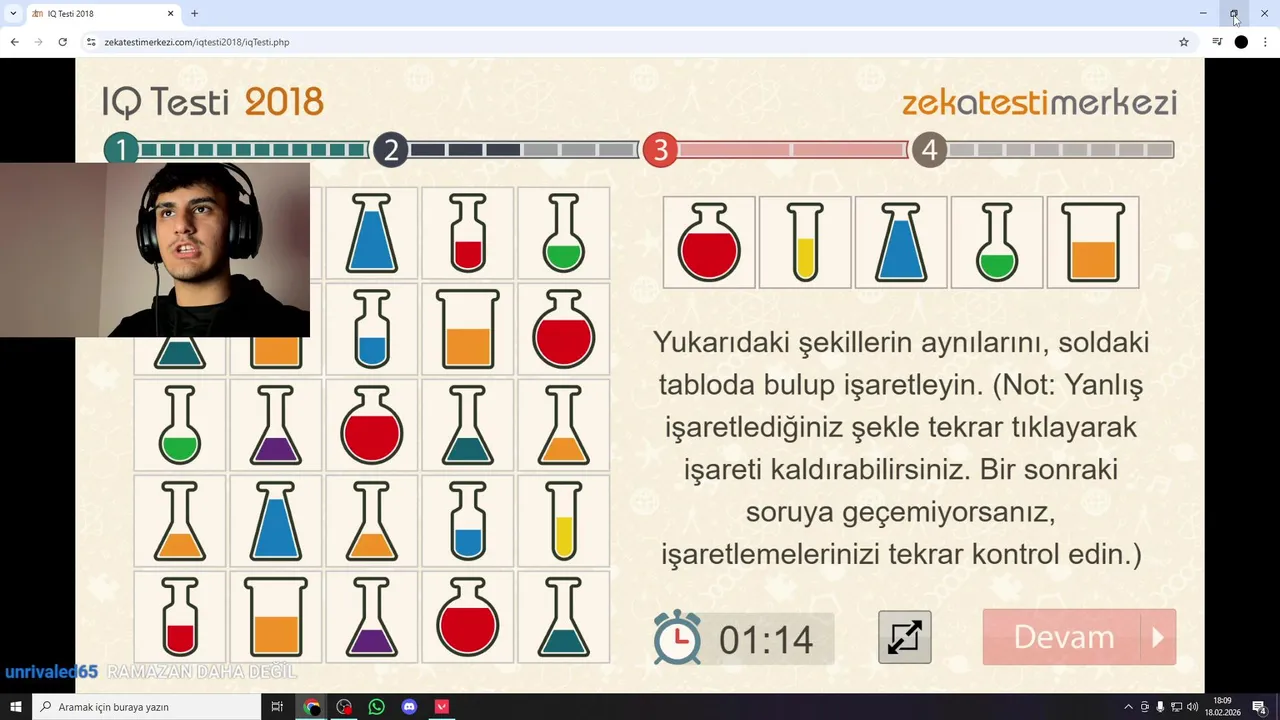This screenshot has width=1280, height=720.
Task: Bookmark this page with the star icon
Action: tap(1184, 42)
